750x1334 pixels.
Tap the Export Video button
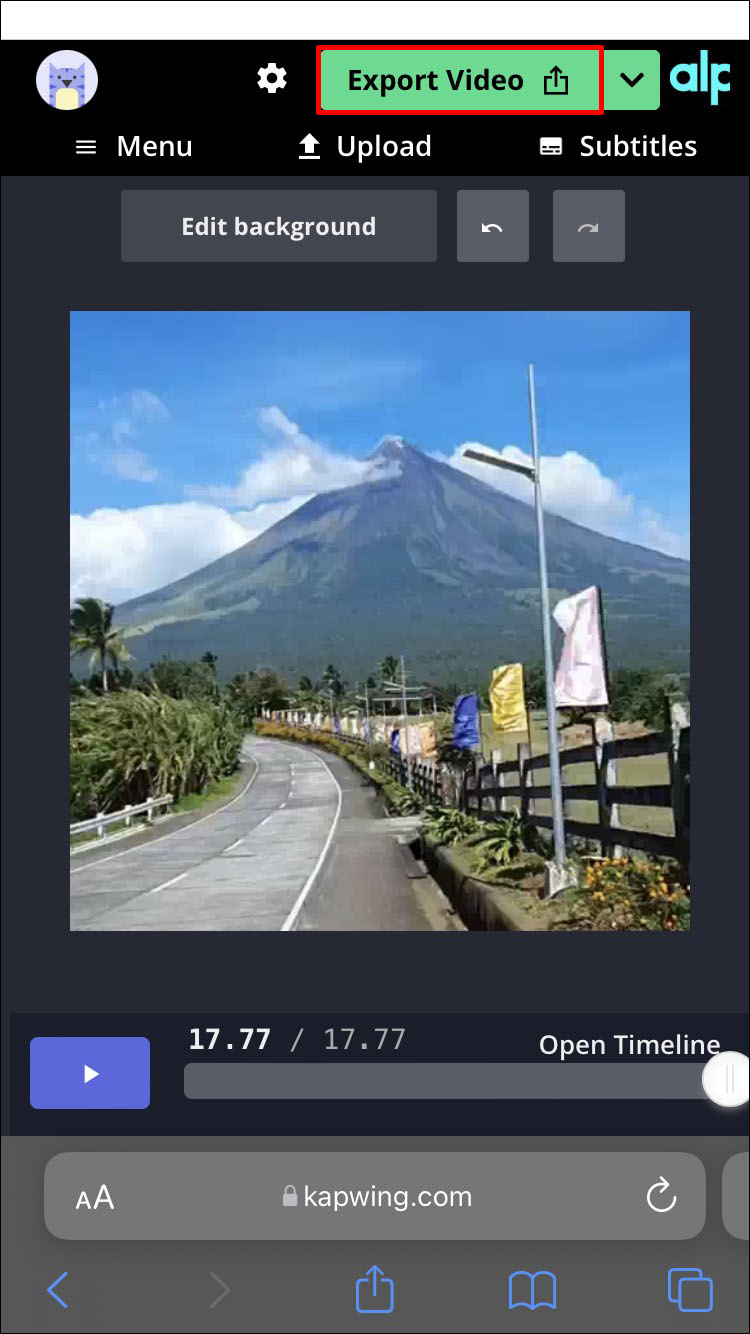[459, 80]
